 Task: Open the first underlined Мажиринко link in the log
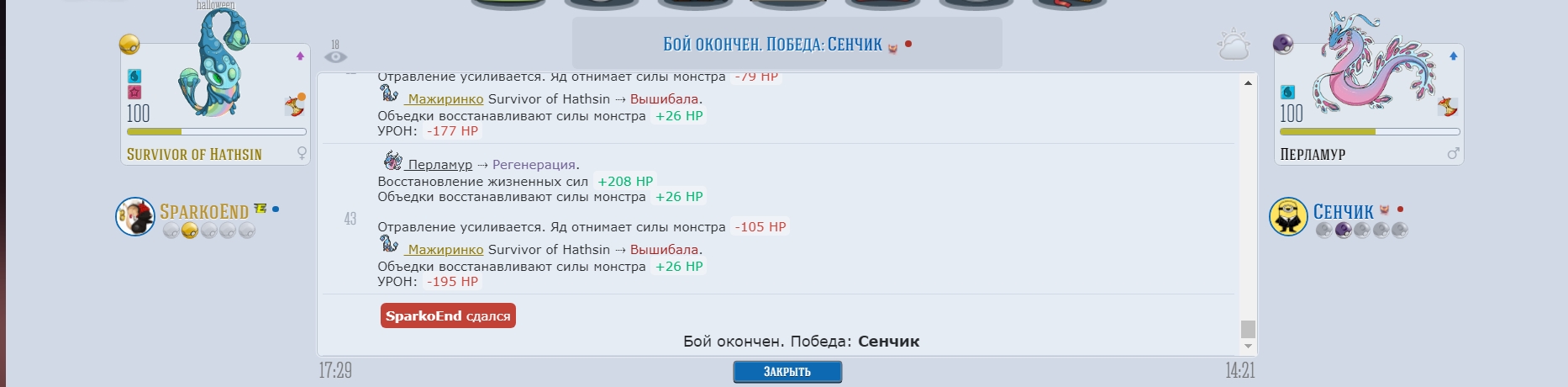(445, 99)
